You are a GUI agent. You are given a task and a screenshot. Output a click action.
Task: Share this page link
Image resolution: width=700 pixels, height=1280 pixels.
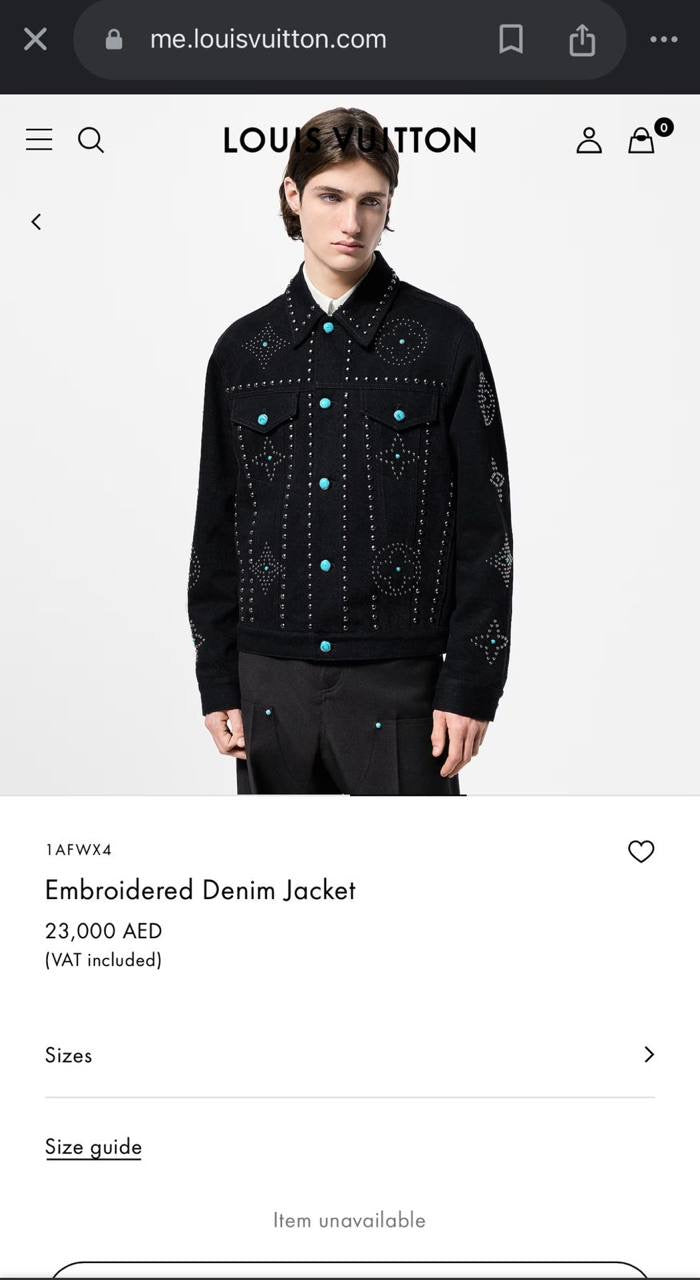pos(582,40)
